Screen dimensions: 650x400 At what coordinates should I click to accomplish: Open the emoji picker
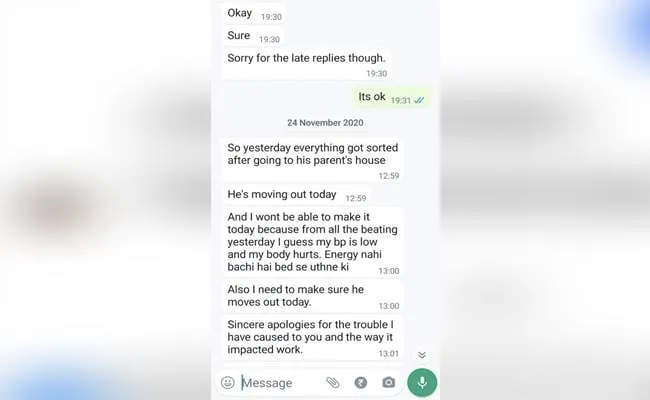click(x=228, y=382)
